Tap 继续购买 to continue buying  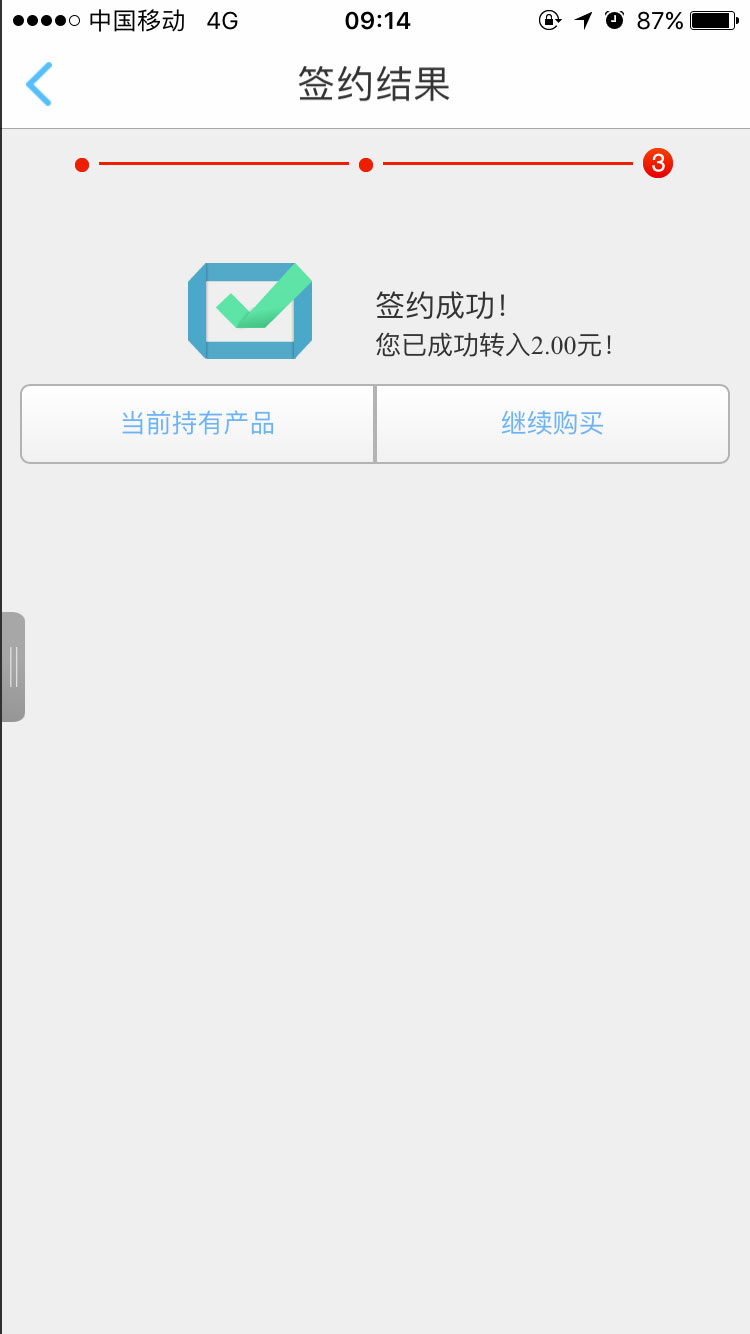click(x=552, y=424)
